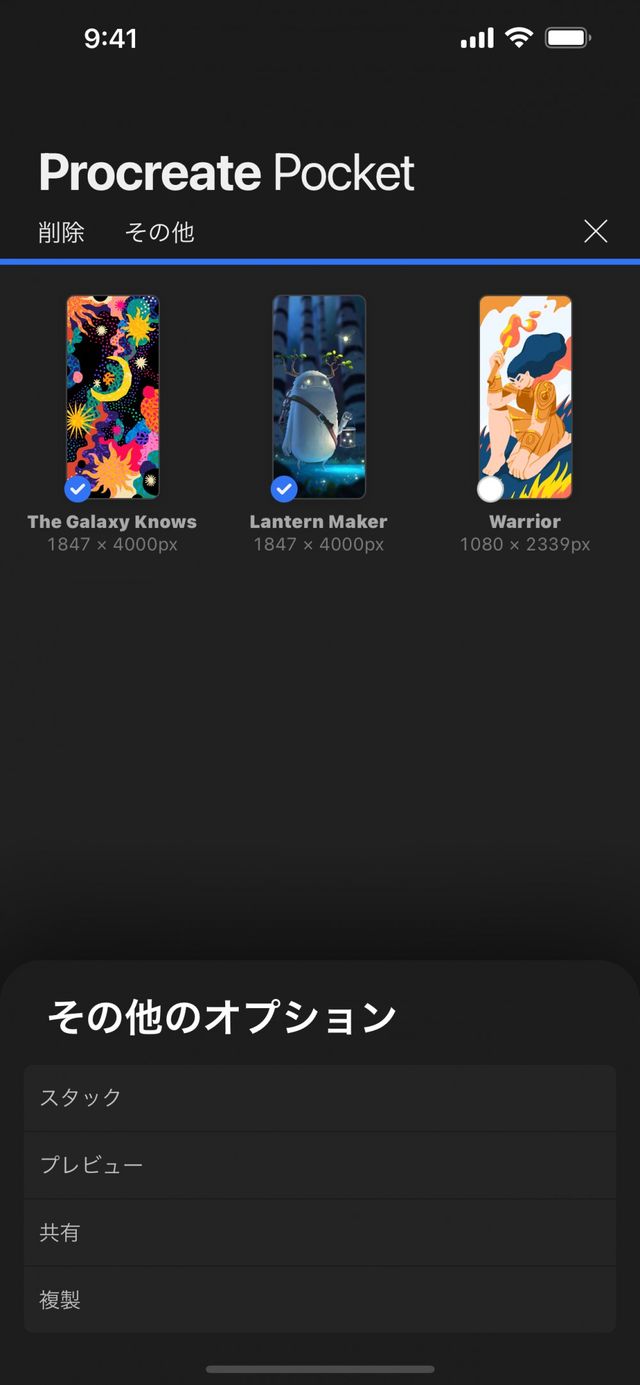Choose 複製 to duplicate selected artworks
Image resolution: width=640 pixels, height=1385 pixels.
319,1300
